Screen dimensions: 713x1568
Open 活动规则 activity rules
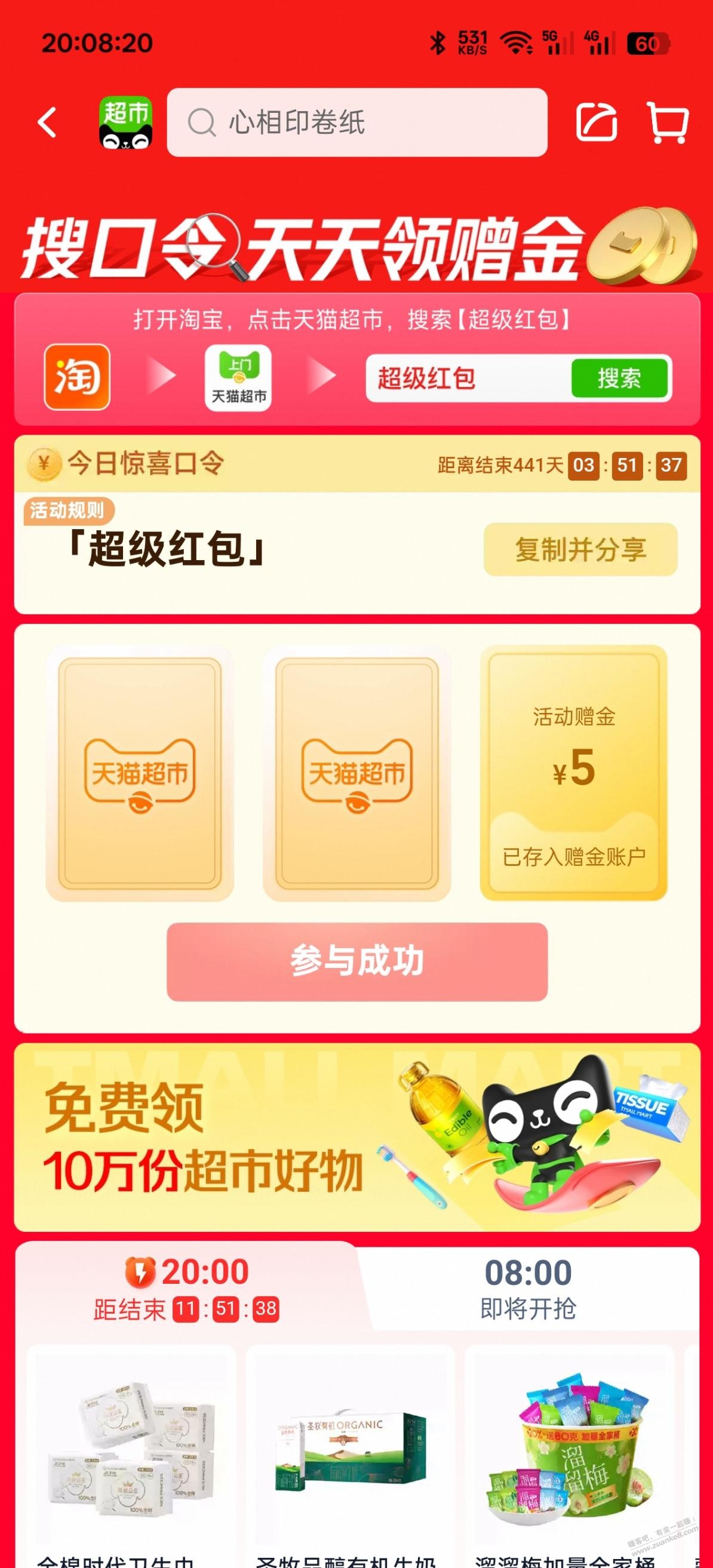click(67, 510)
